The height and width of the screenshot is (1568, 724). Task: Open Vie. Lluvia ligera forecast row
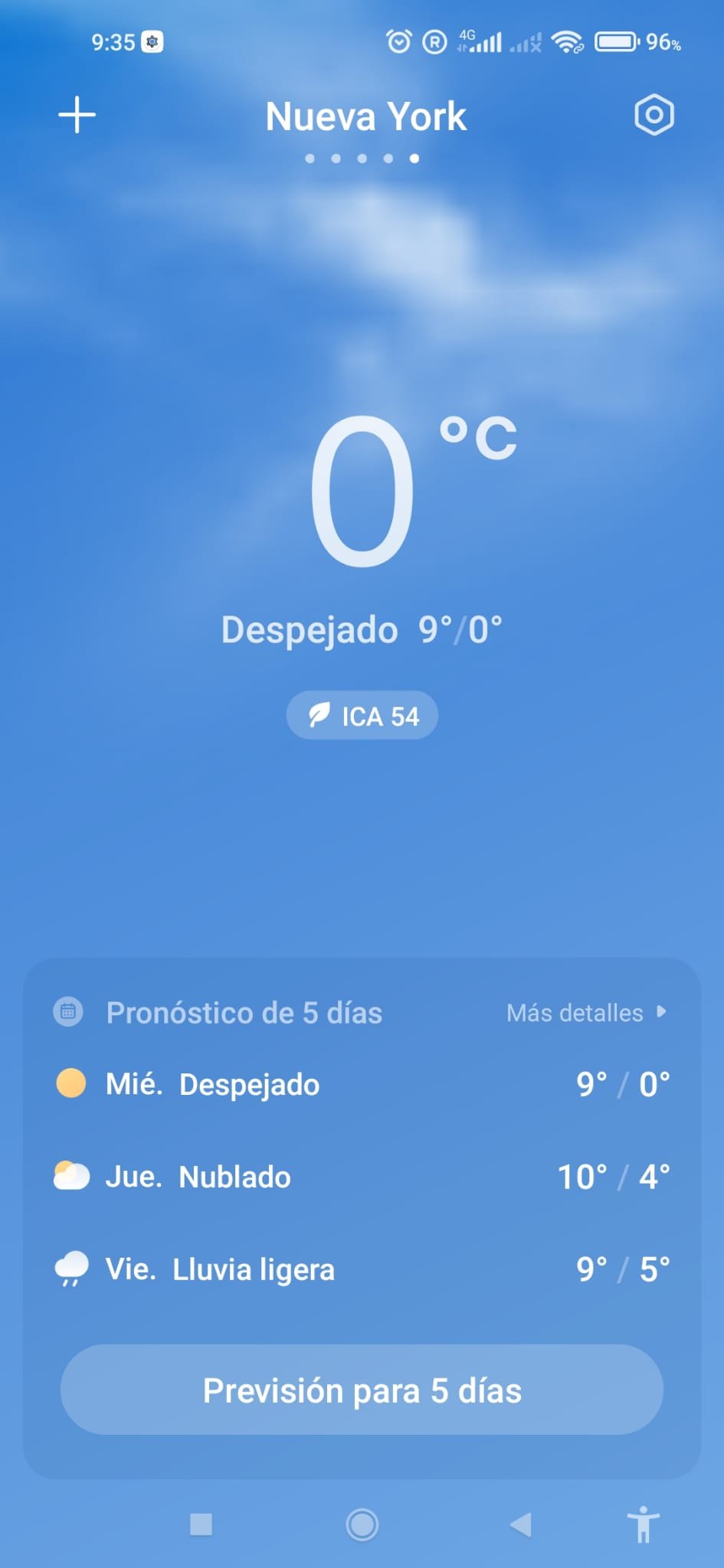click(x=362, y=1269)
